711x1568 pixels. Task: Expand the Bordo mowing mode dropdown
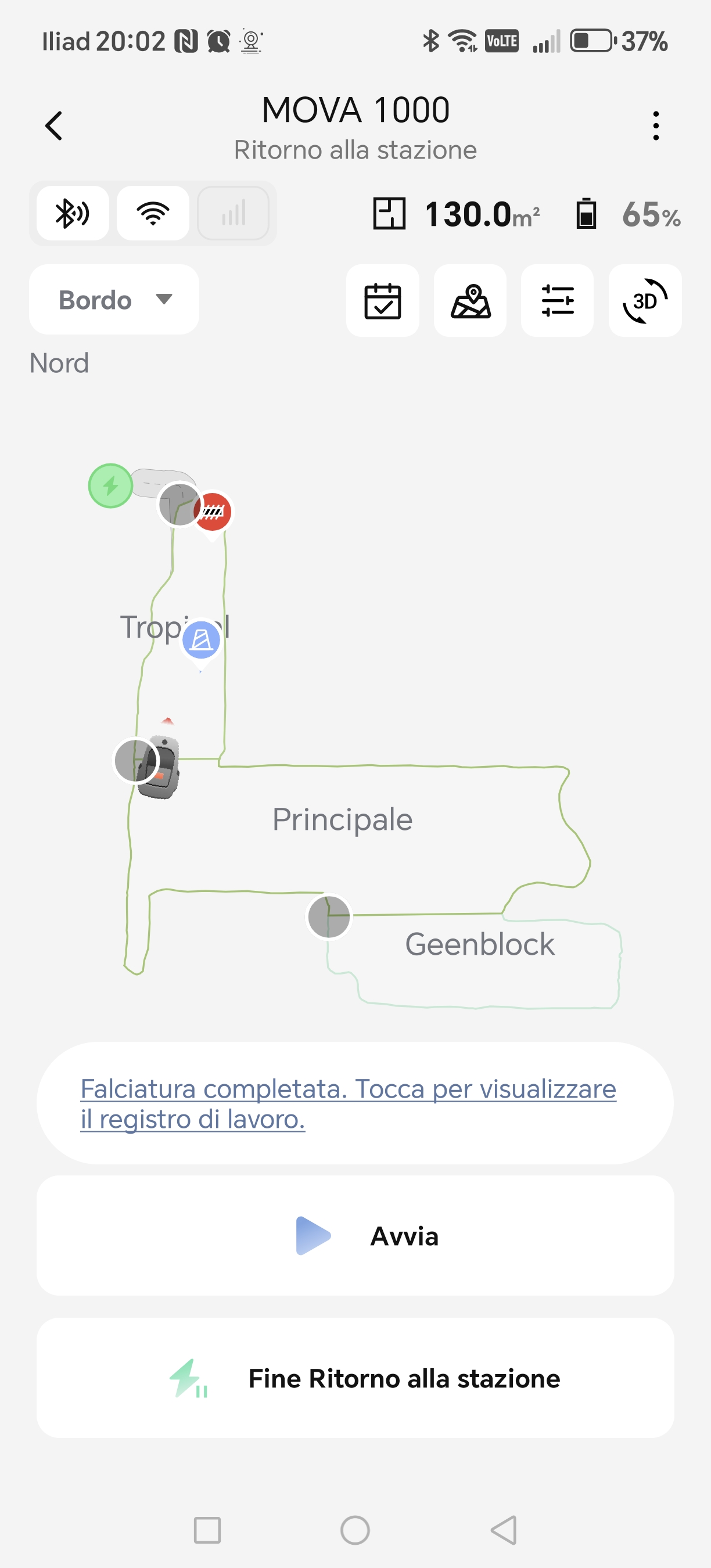[114, 300]
